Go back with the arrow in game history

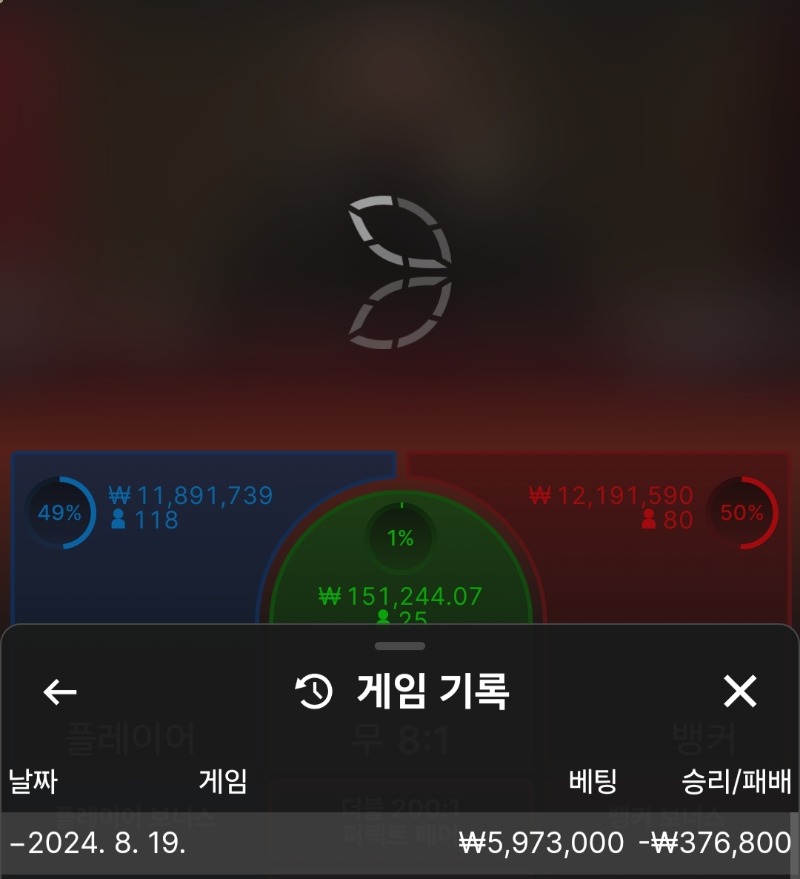[x=60, y=691]
